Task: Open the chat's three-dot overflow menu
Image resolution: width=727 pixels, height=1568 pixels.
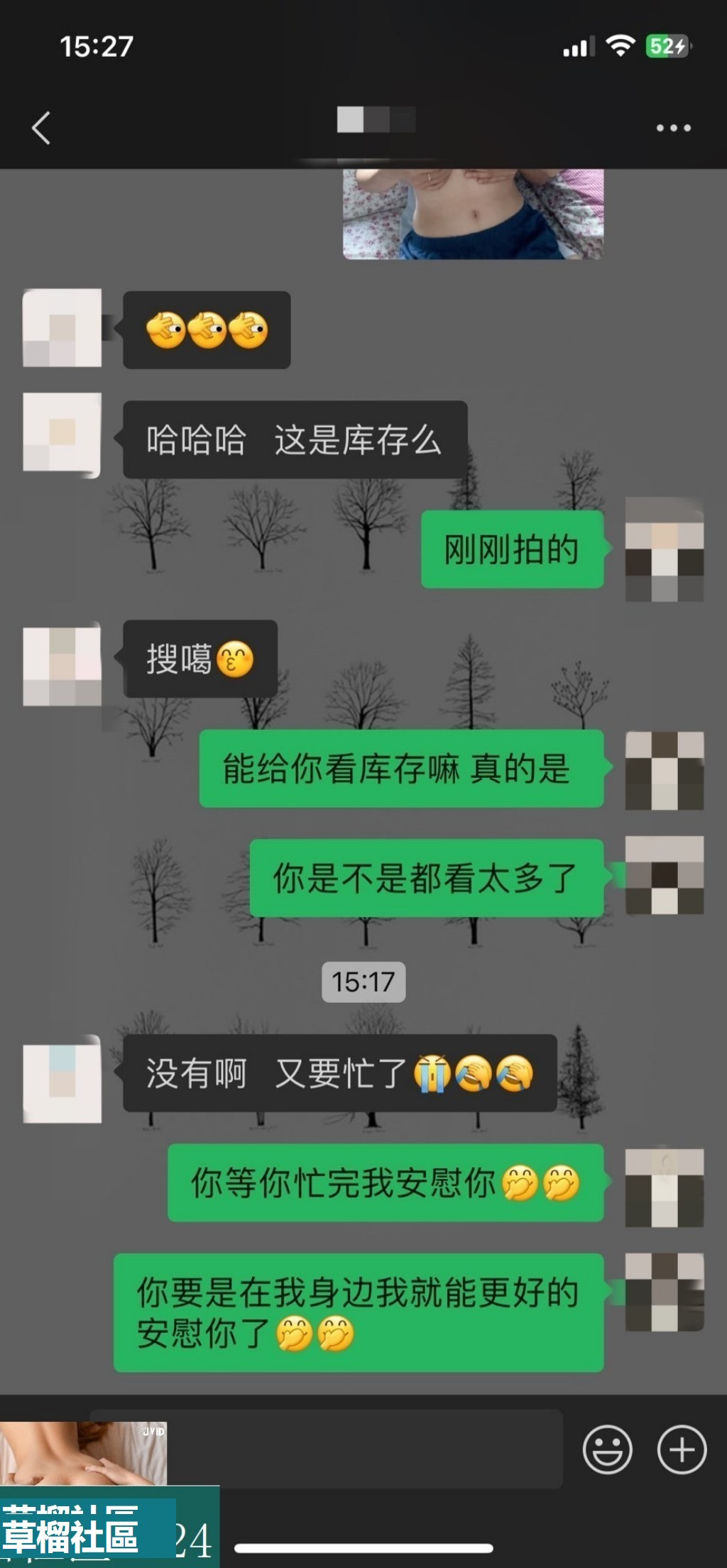Action: pos(673,128)
